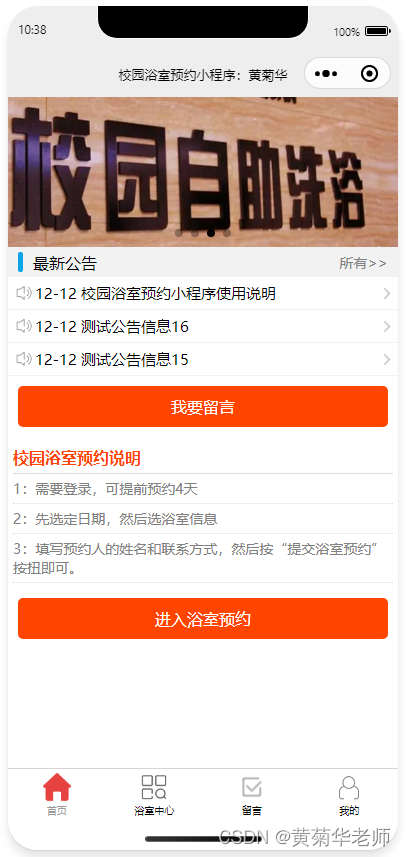
Task: Tap 进入浴室预约 to start booking
Action: pyautogui.click(x=203, y=619)
